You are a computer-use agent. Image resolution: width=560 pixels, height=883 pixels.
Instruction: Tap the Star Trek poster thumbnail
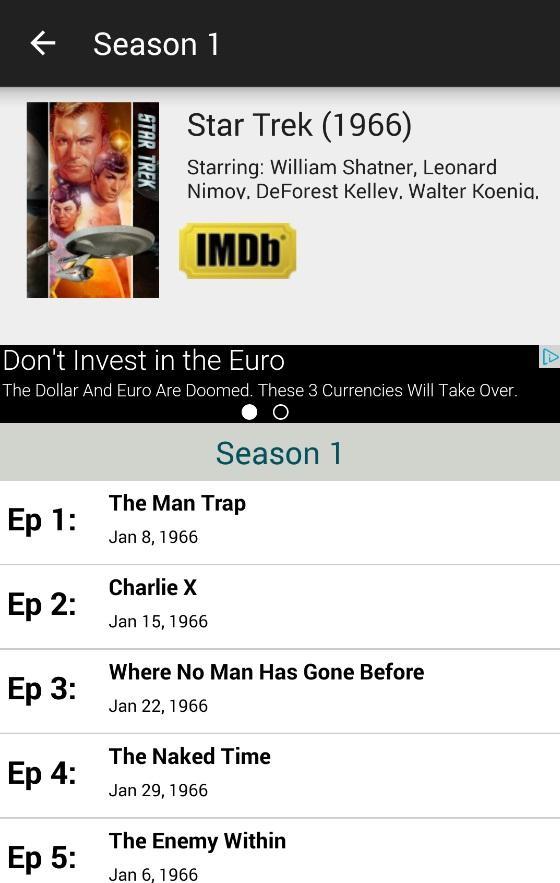tap(93, 200)
